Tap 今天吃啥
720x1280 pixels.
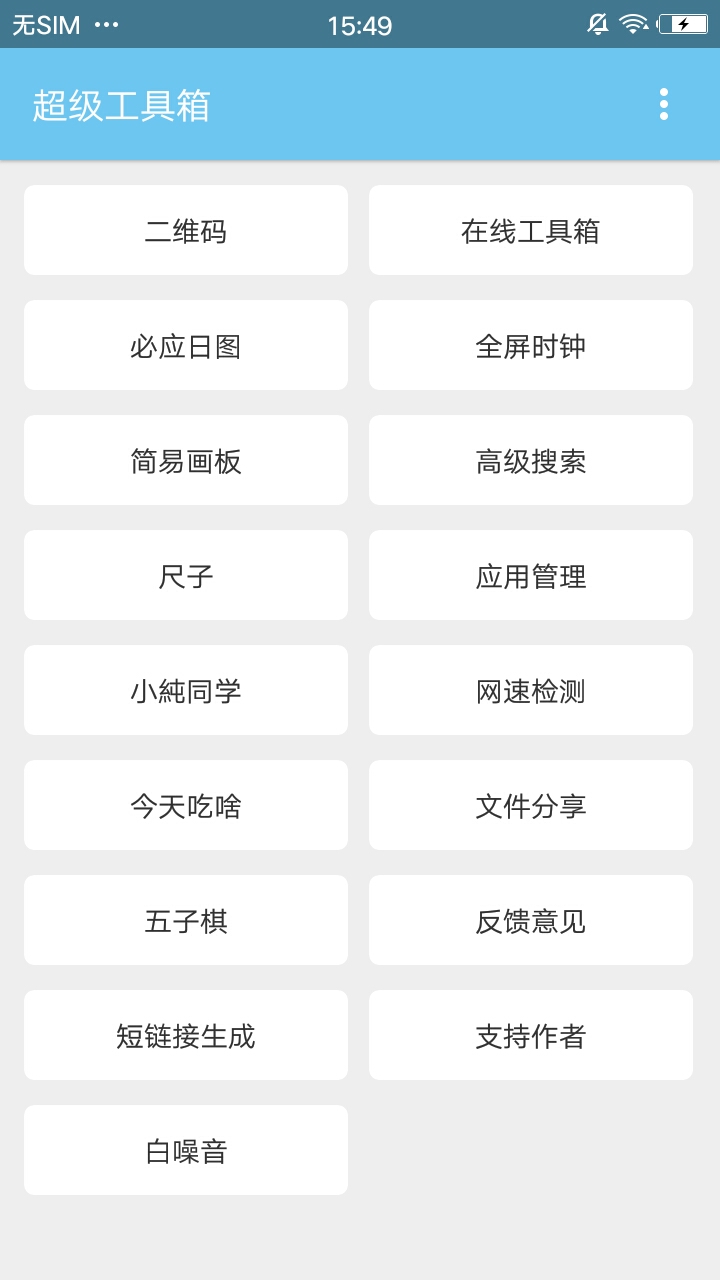[x=186, y=805]
